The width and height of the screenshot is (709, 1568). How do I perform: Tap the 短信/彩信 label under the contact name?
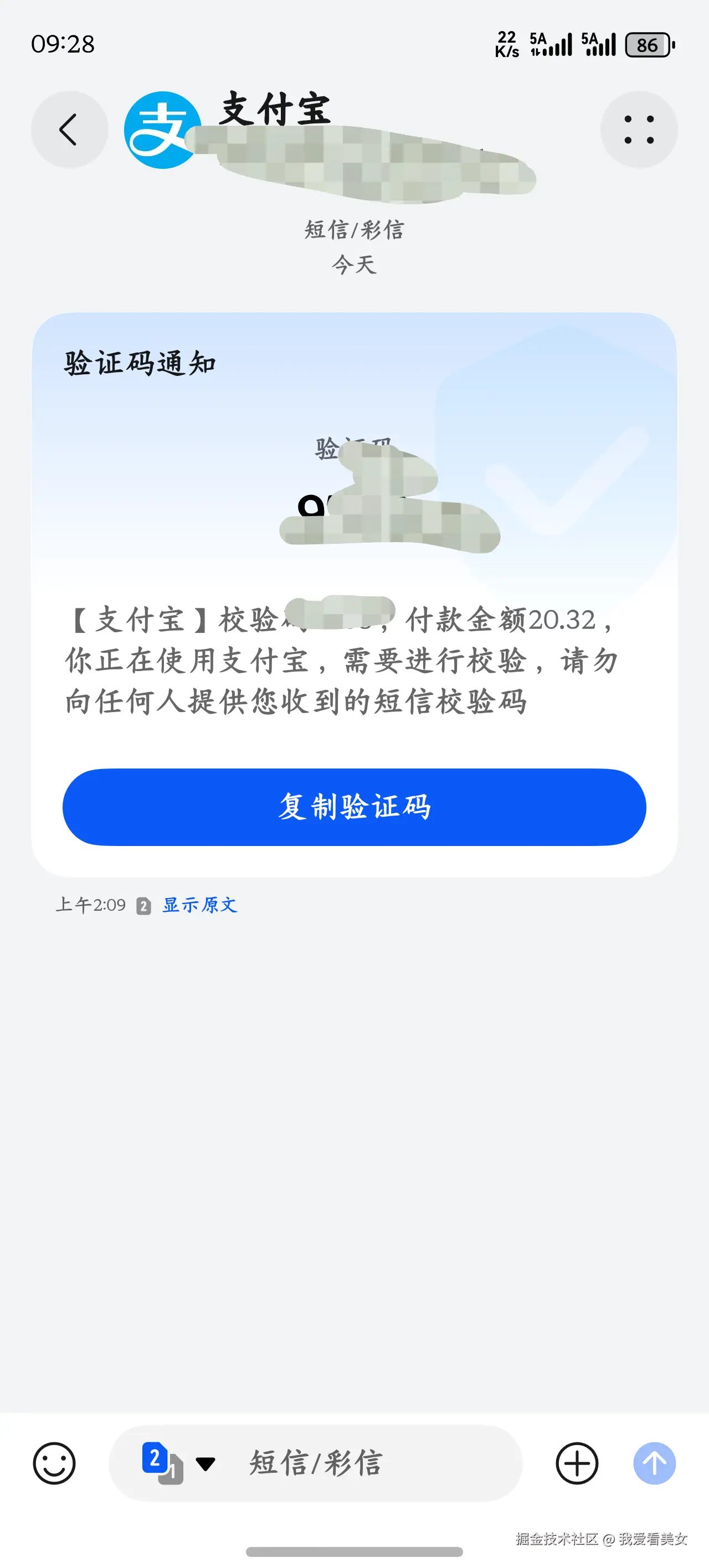point(354,230)
